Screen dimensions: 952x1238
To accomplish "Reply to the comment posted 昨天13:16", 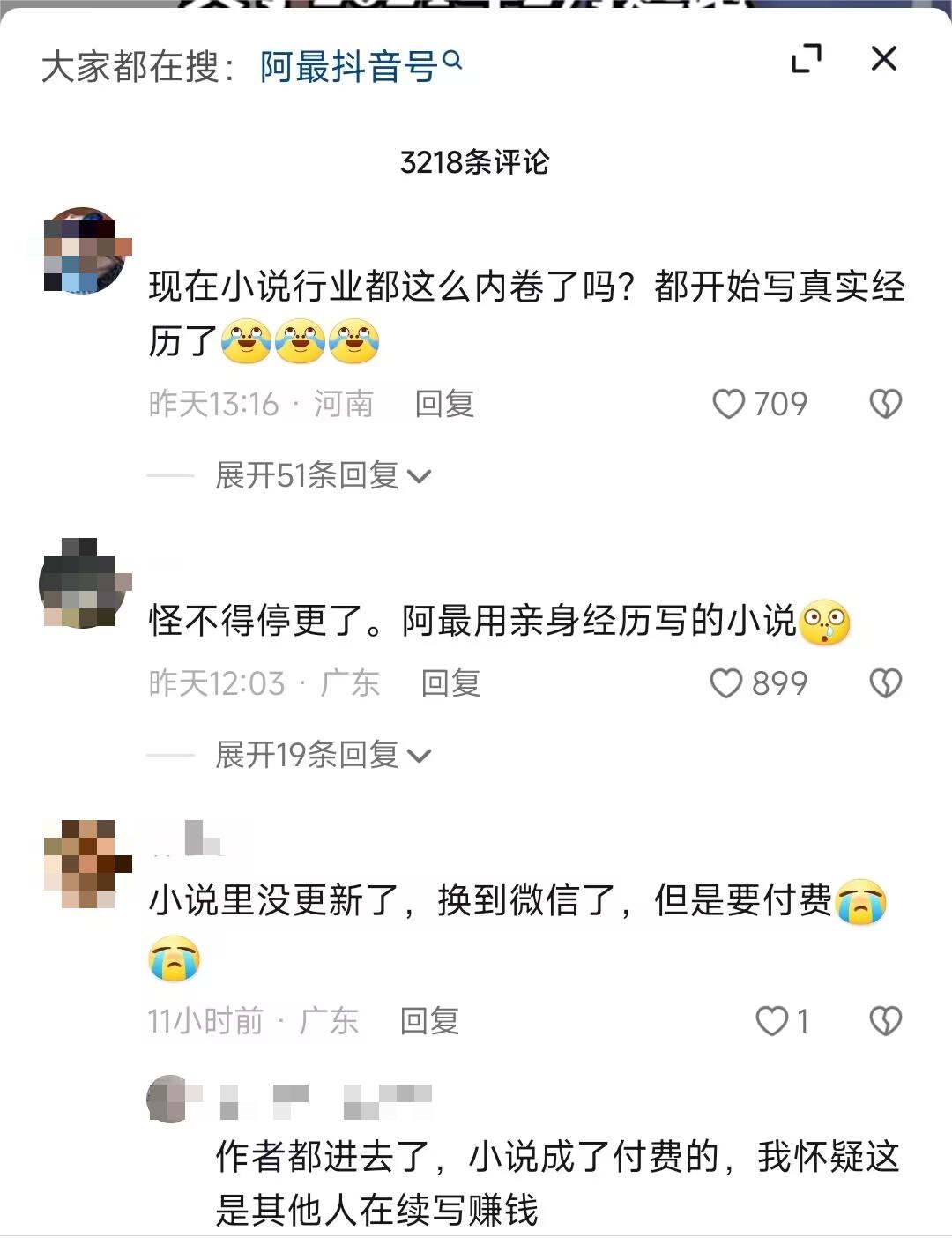I will tap(444, 404).
